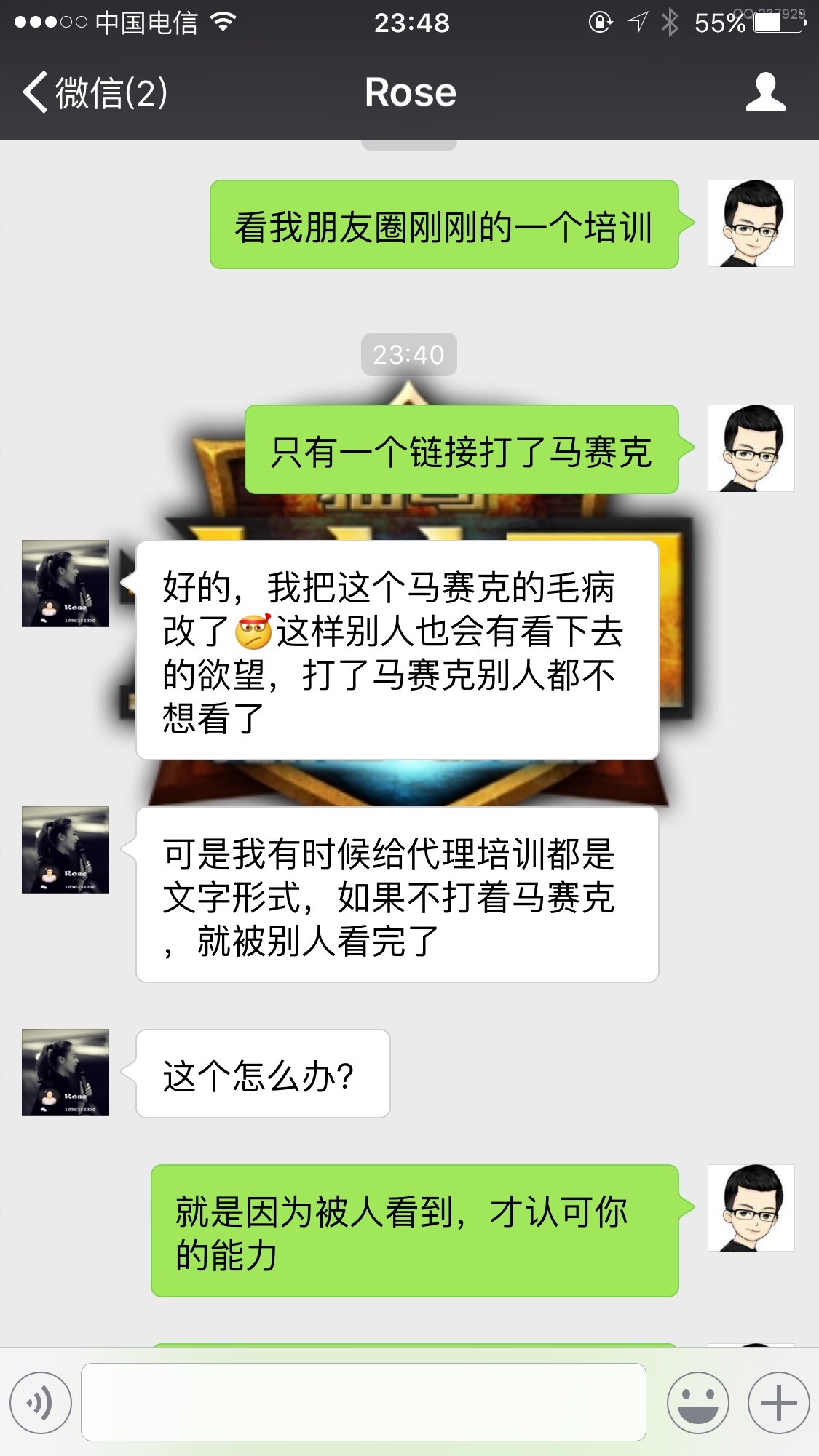This screenshot has height=1456, width=819.
Task: Tap the message text input field
Action: click(x=363, y=1401)
